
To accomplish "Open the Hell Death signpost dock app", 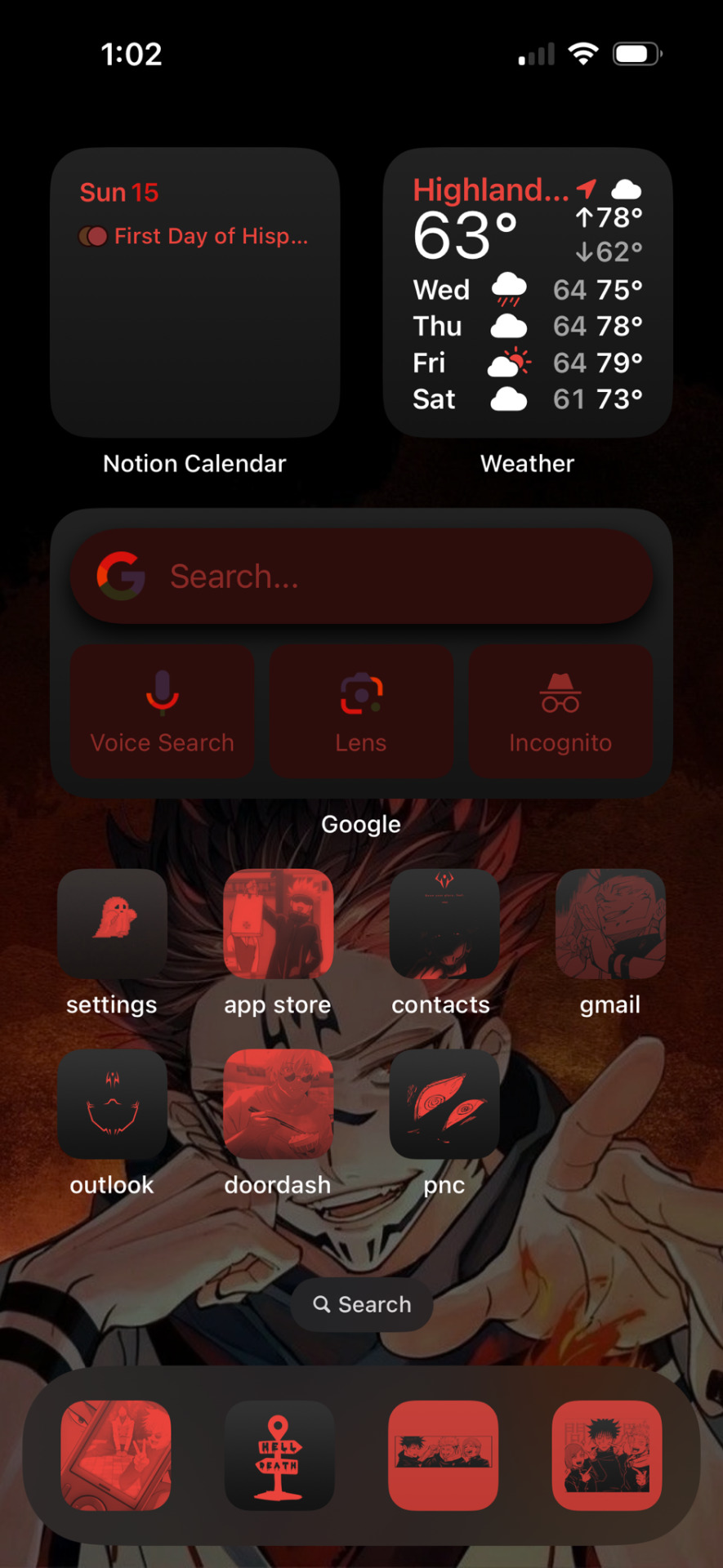I will point(279,1455).
